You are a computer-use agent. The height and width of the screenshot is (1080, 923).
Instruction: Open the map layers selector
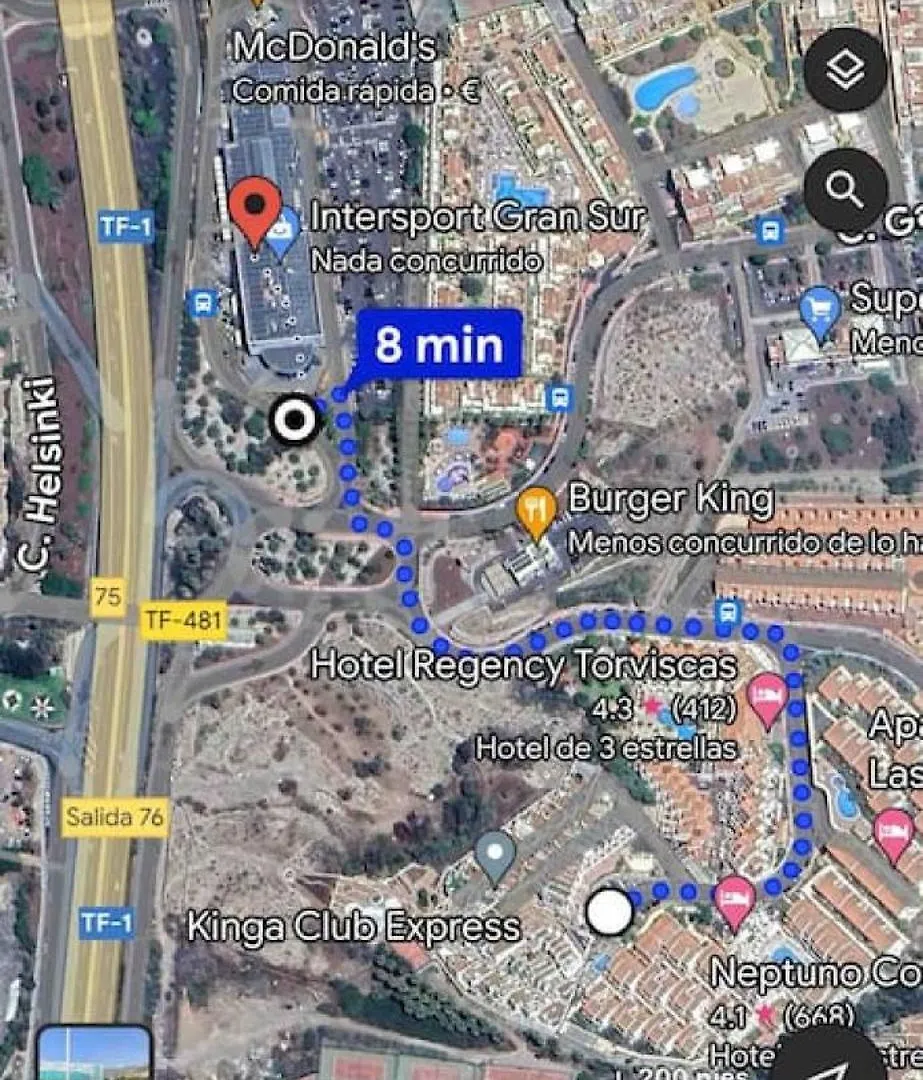(845, 69)
